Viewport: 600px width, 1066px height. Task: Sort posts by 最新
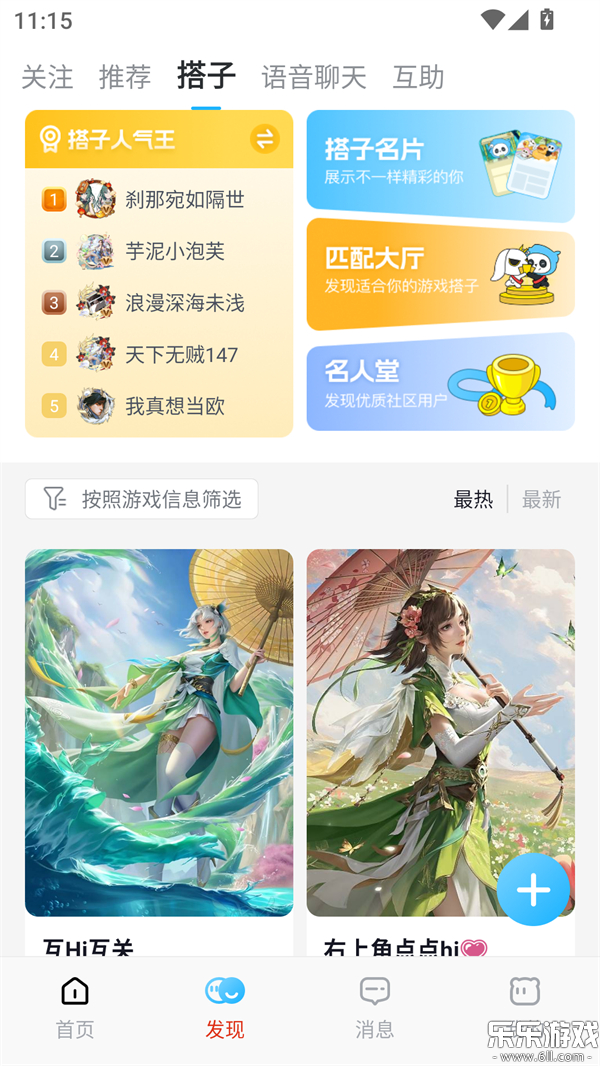(x=541, y=499)
